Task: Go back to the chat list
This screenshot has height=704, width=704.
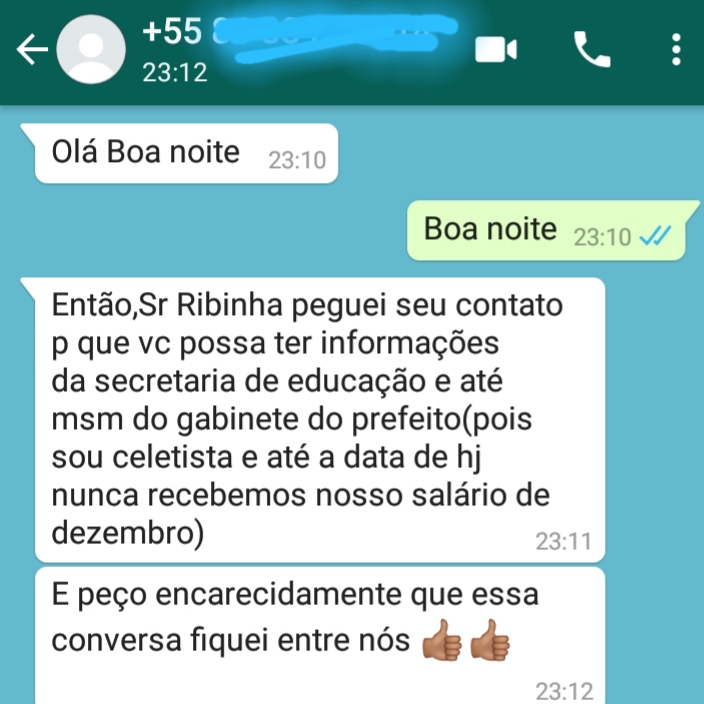Action: click(x=31, y=50)
